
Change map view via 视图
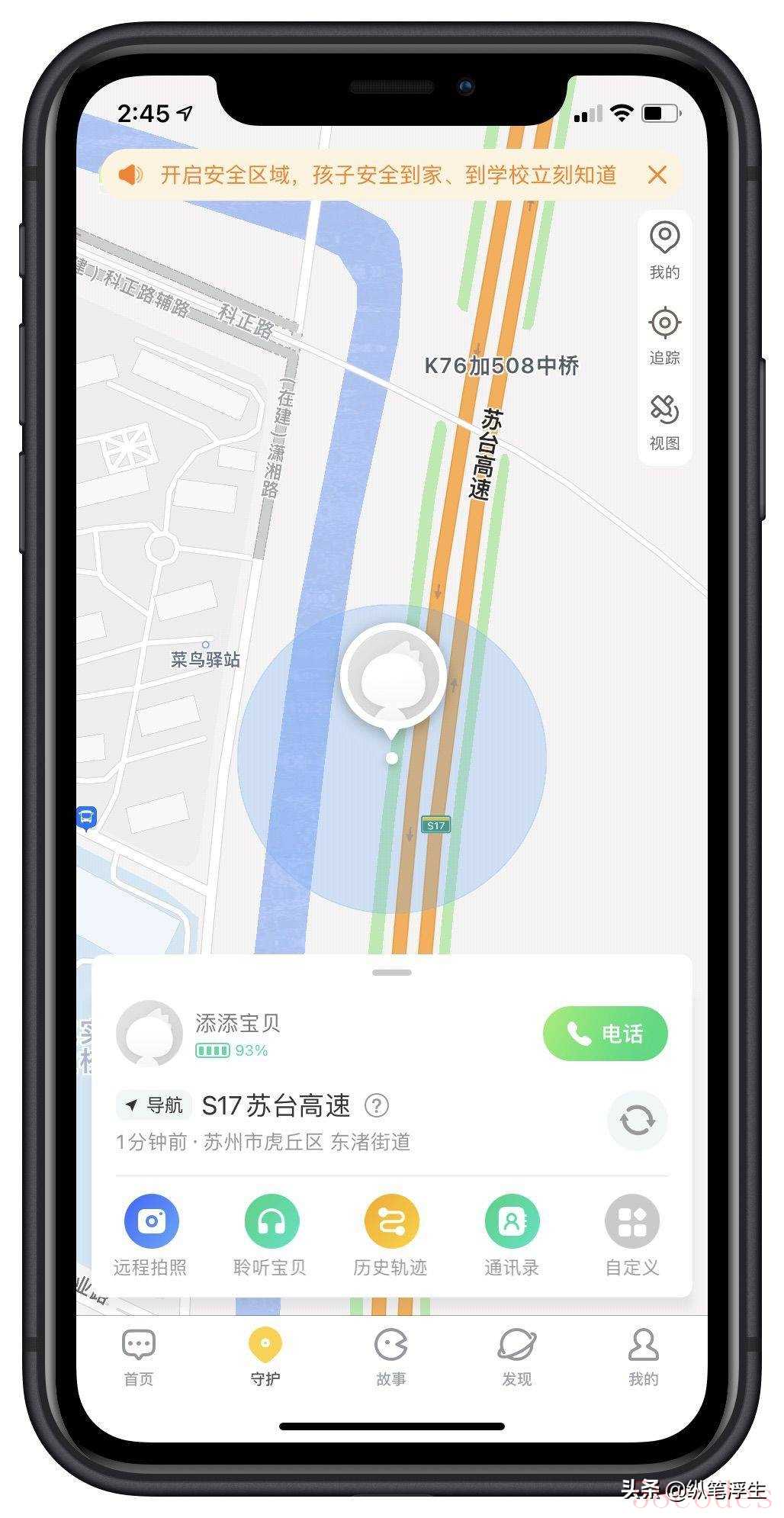[664, 420]
